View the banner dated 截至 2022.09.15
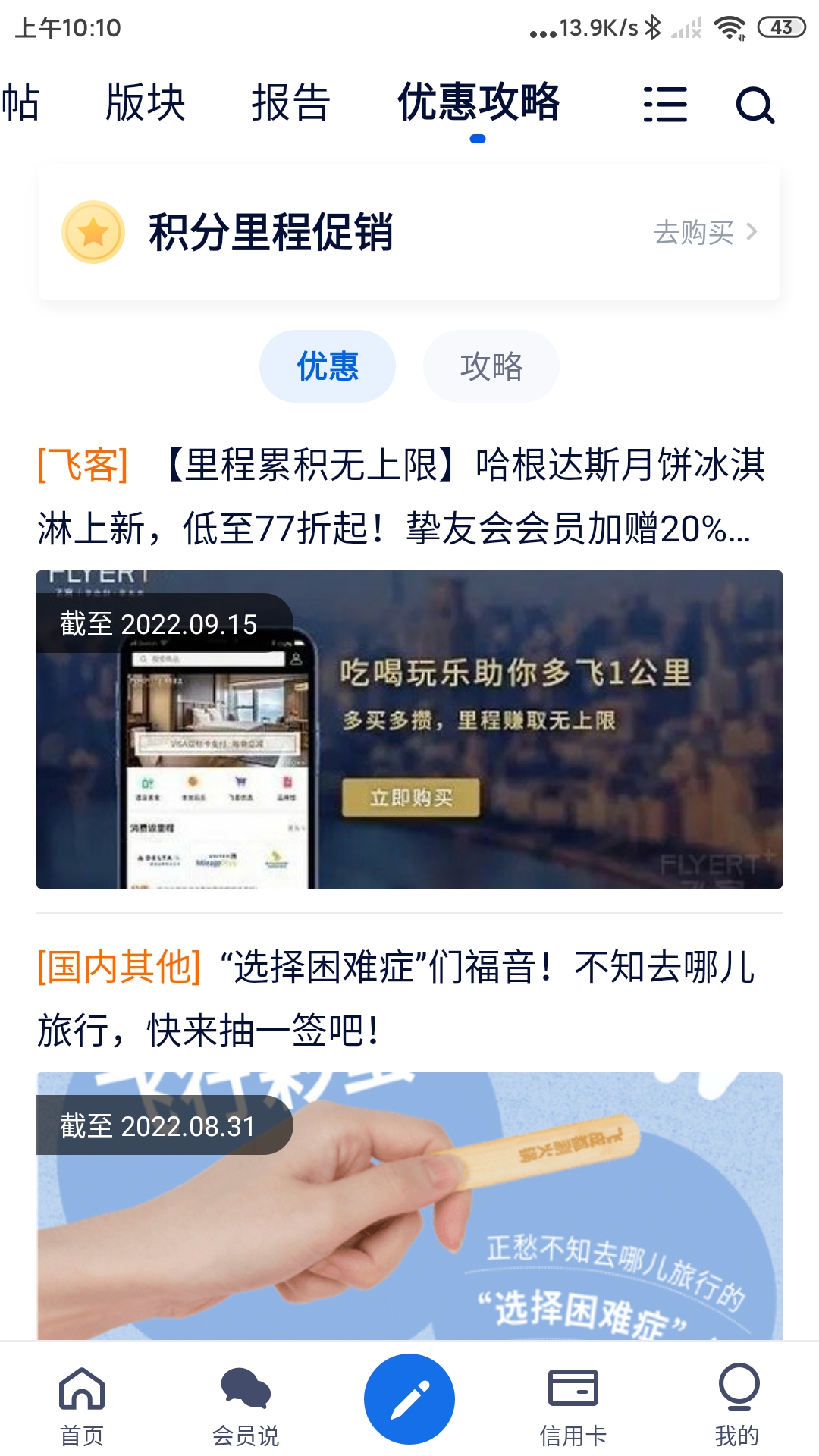819x1456 pixels. tap(409, 729)
